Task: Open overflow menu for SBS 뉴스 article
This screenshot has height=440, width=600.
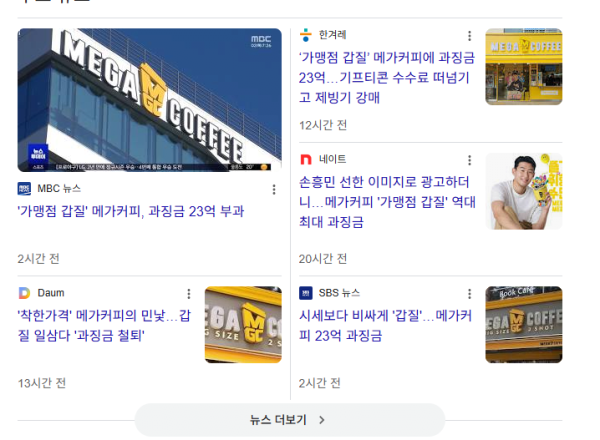Action: coord(470,293)
